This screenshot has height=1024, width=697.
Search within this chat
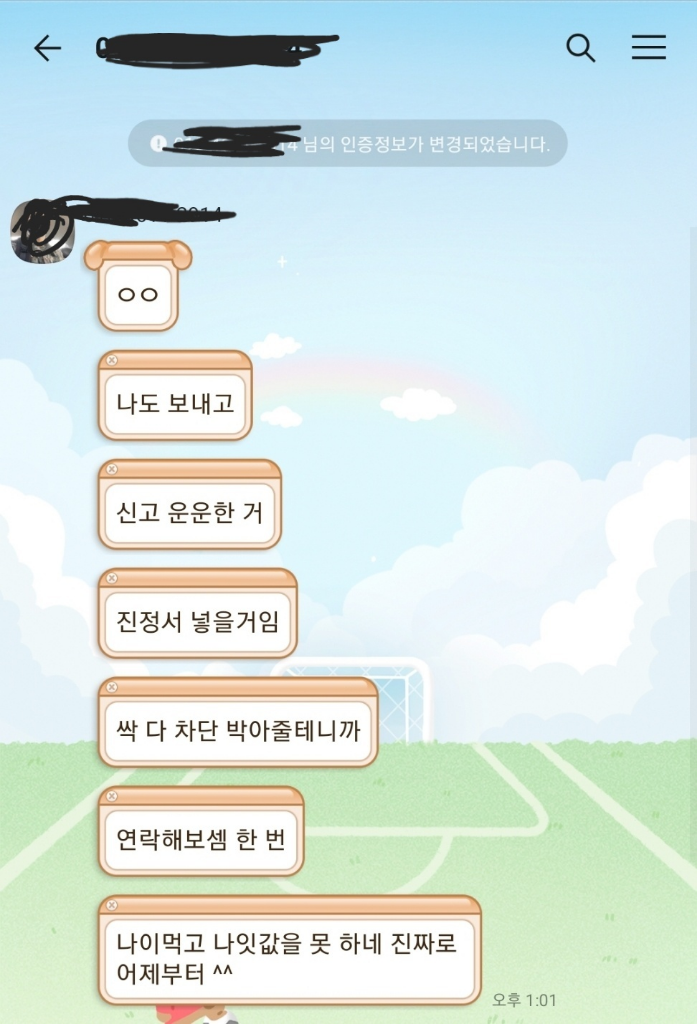581,48
